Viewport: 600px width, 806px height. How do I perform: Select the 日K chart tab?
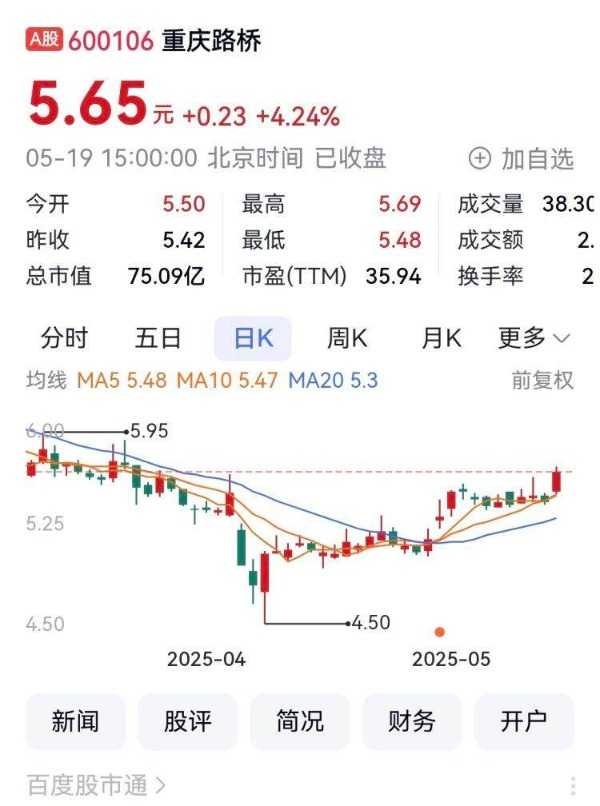click(252, 338)
